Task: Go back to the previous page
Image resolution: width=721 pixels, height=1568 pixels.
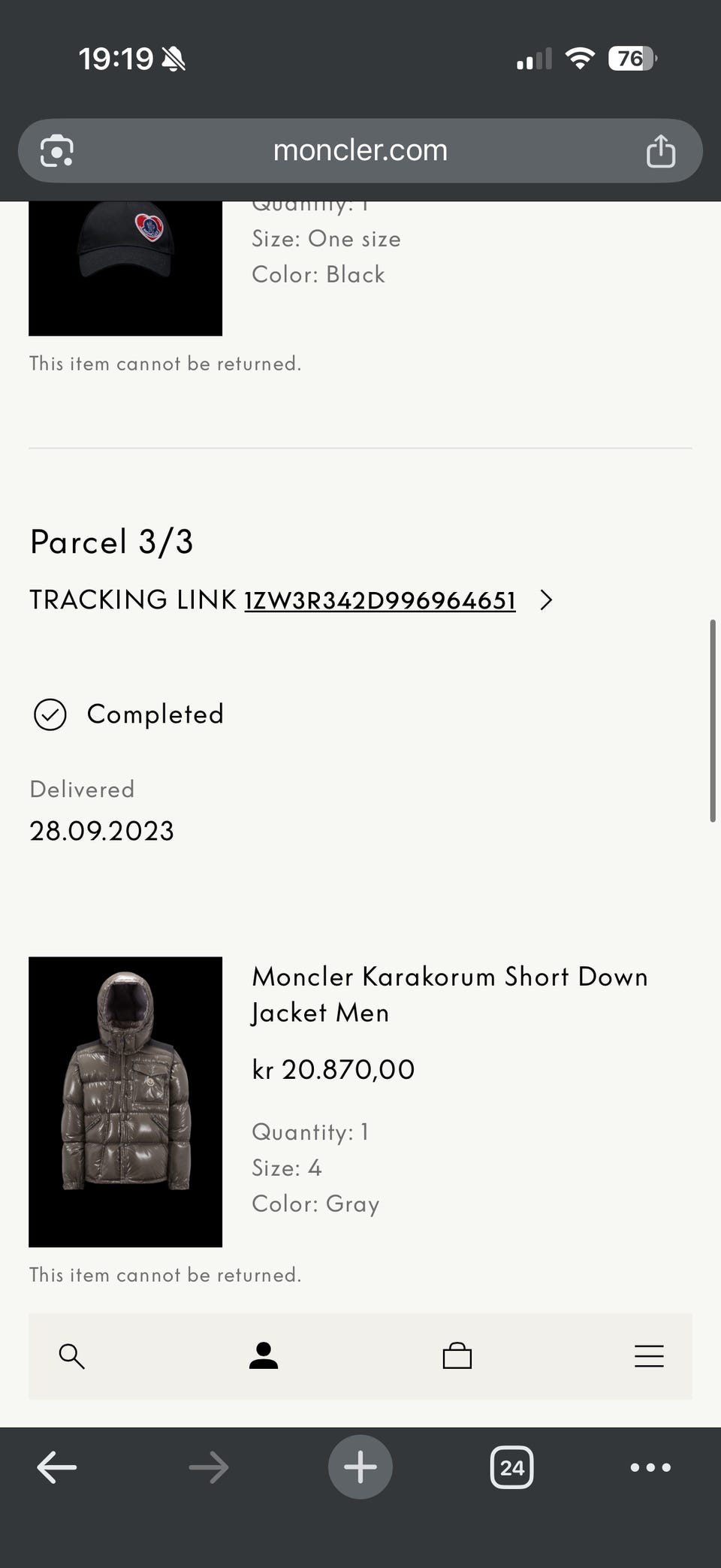Action: 57,1467
